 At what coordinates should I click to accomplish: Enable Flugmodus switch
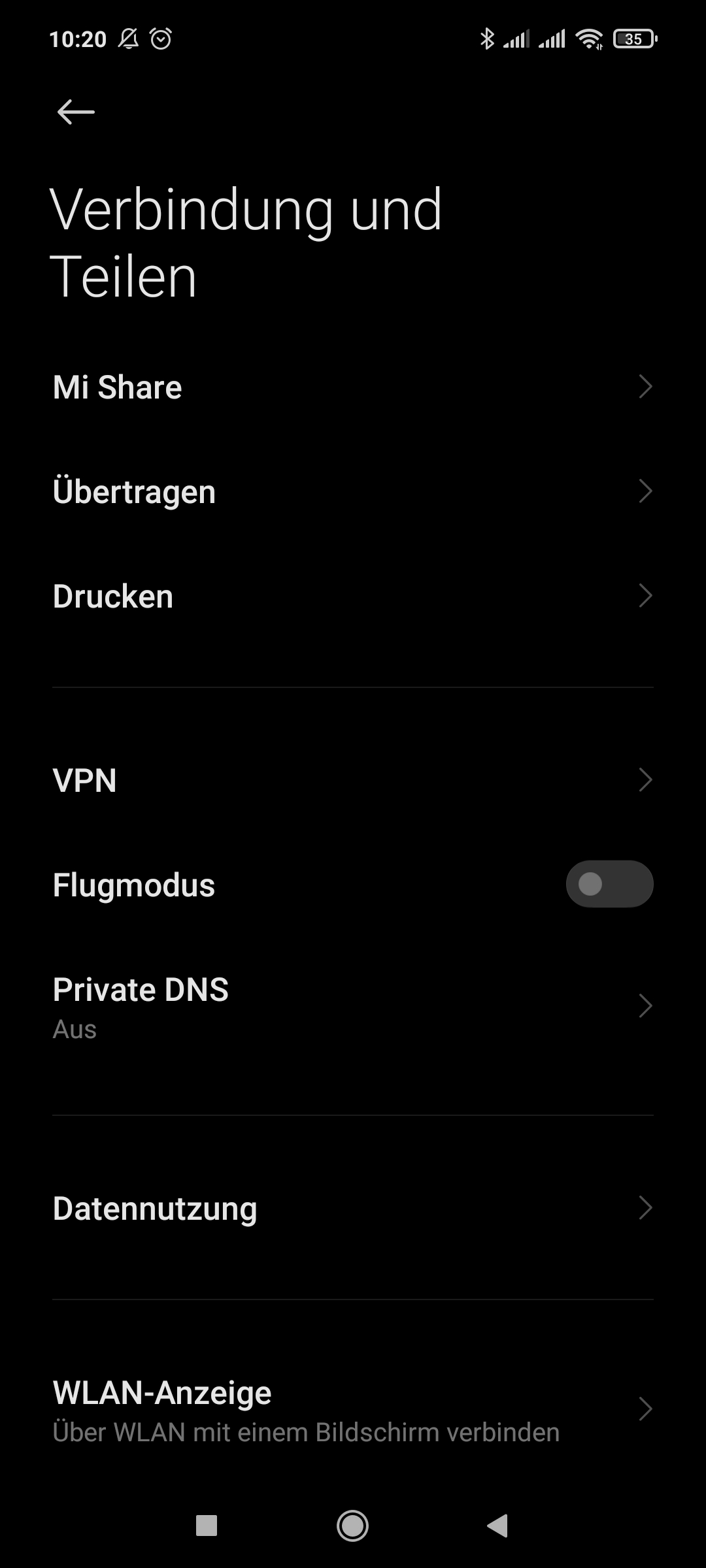point(609,885)
